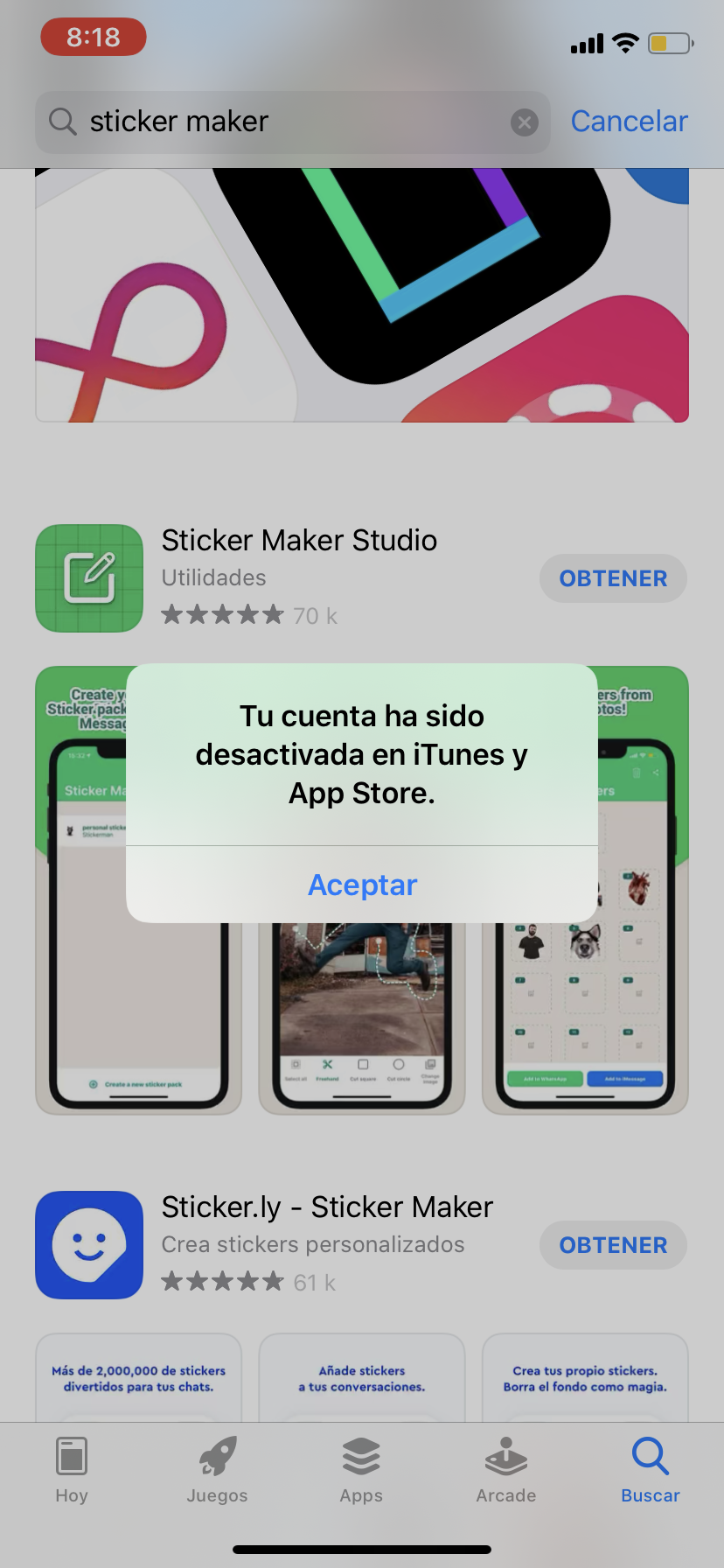Tap Aceptar to dismiss the alert
This screenshot has width=724, height=1568.
[x=362, y=885]
